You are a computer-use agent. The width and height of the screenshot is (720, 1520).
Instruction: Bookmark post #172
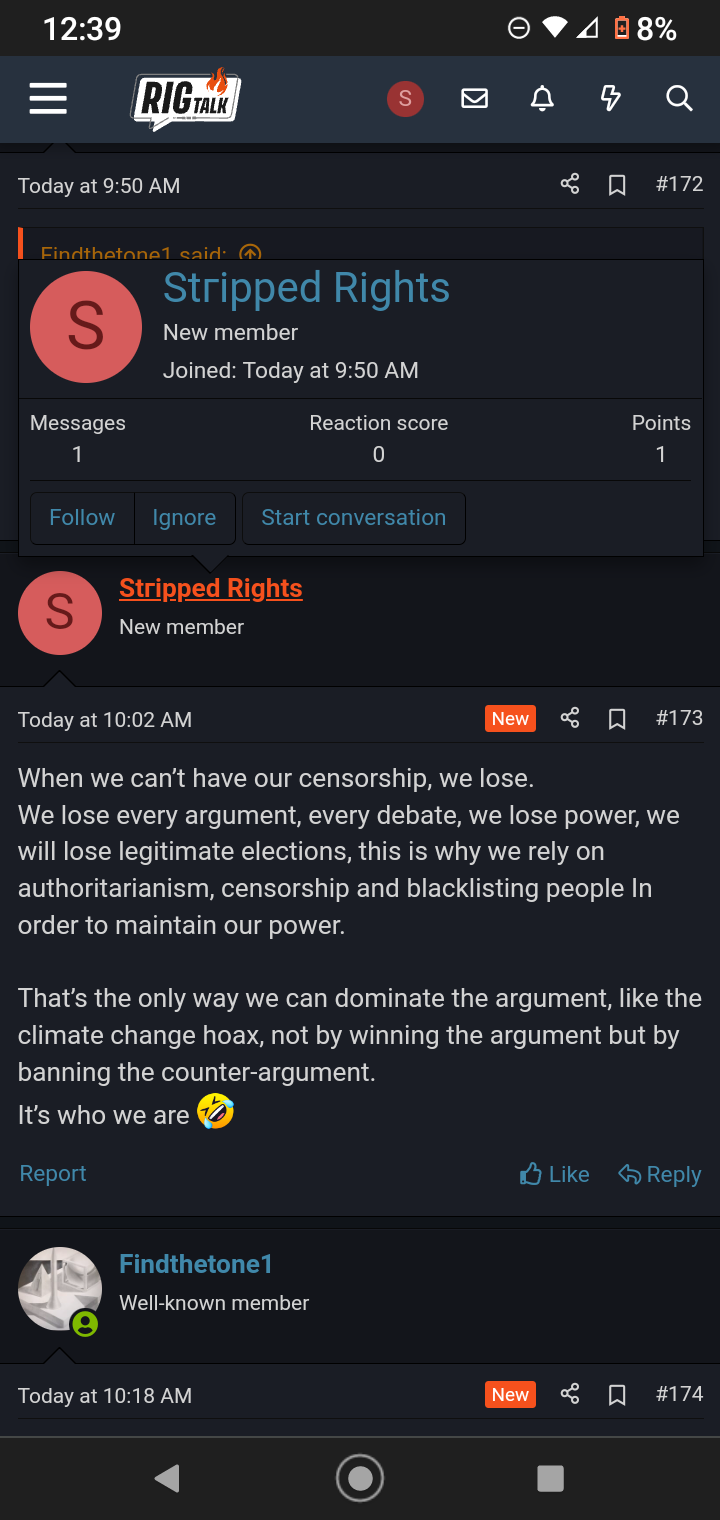pos(617,185)
